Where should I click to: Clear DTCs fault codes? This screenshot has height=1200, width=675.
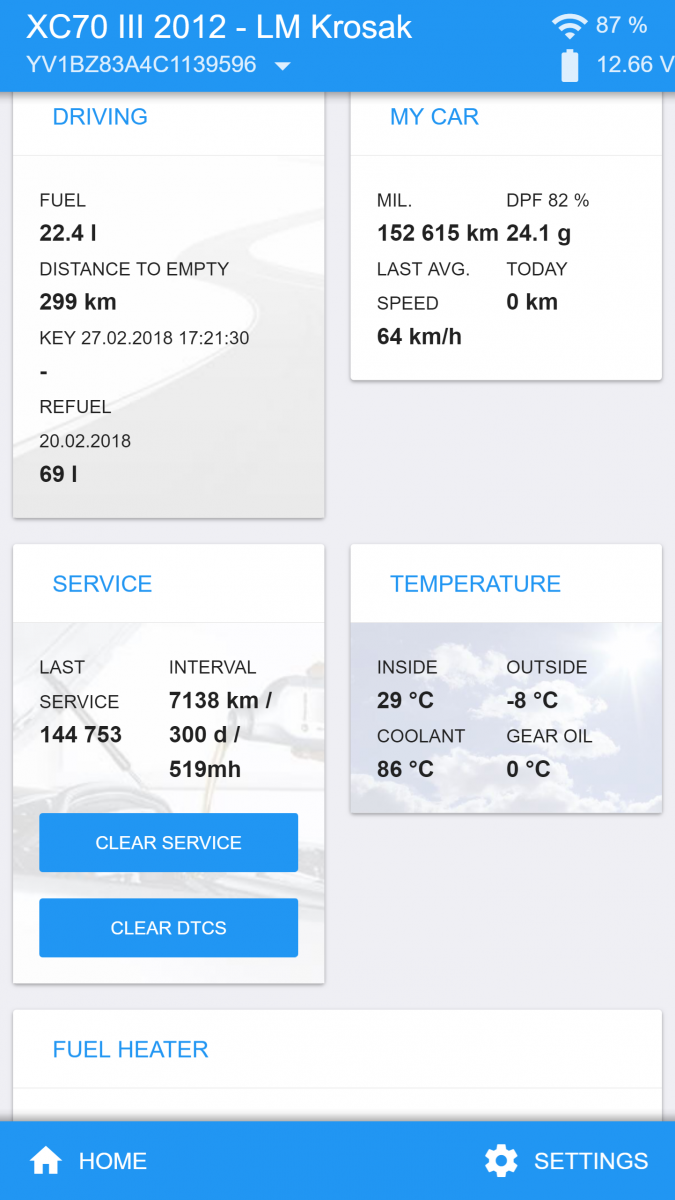(x=168, y=928)
